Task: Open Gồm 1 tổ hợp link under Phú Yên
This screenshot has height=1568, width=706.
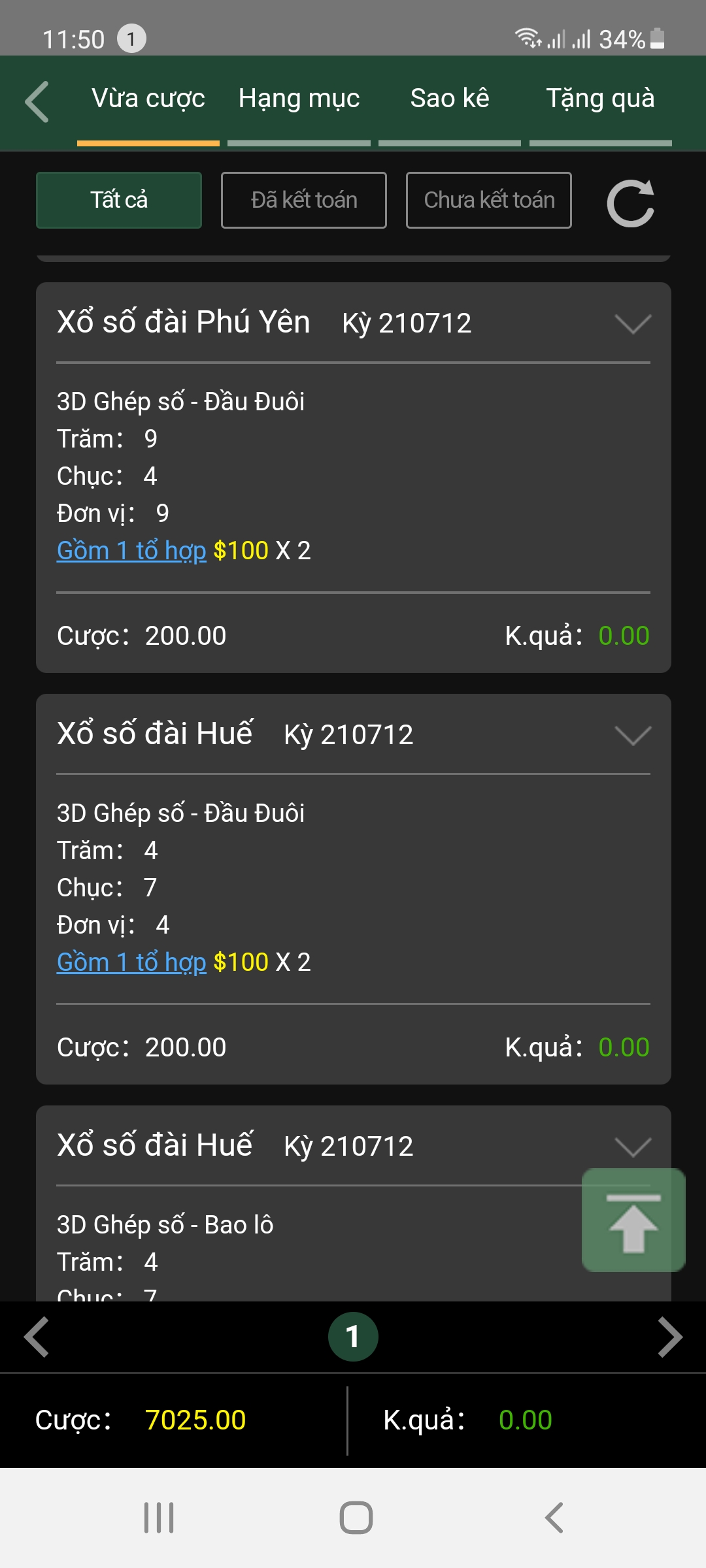Action: 131,551
